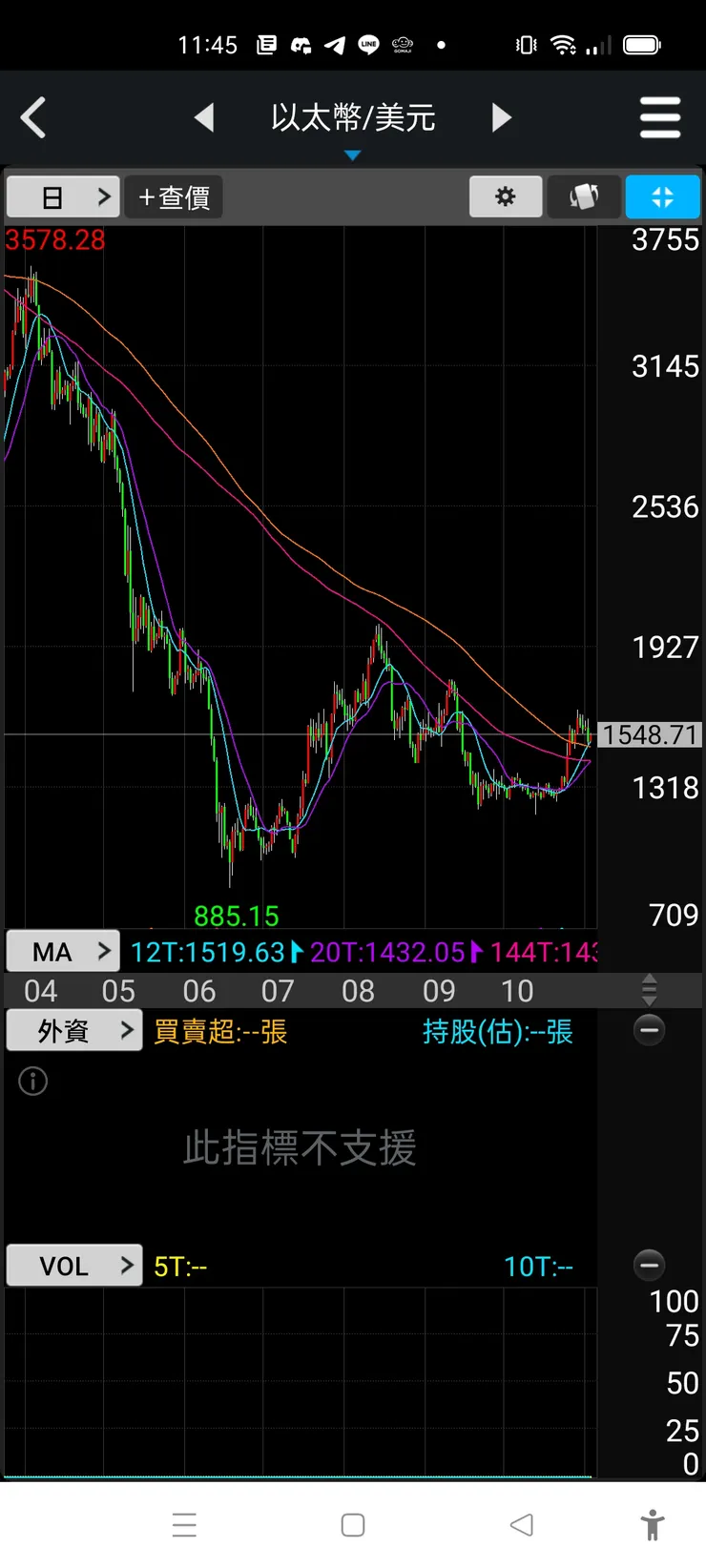Change the 日 chart period

pyautogui.click(x=63, y=197)
